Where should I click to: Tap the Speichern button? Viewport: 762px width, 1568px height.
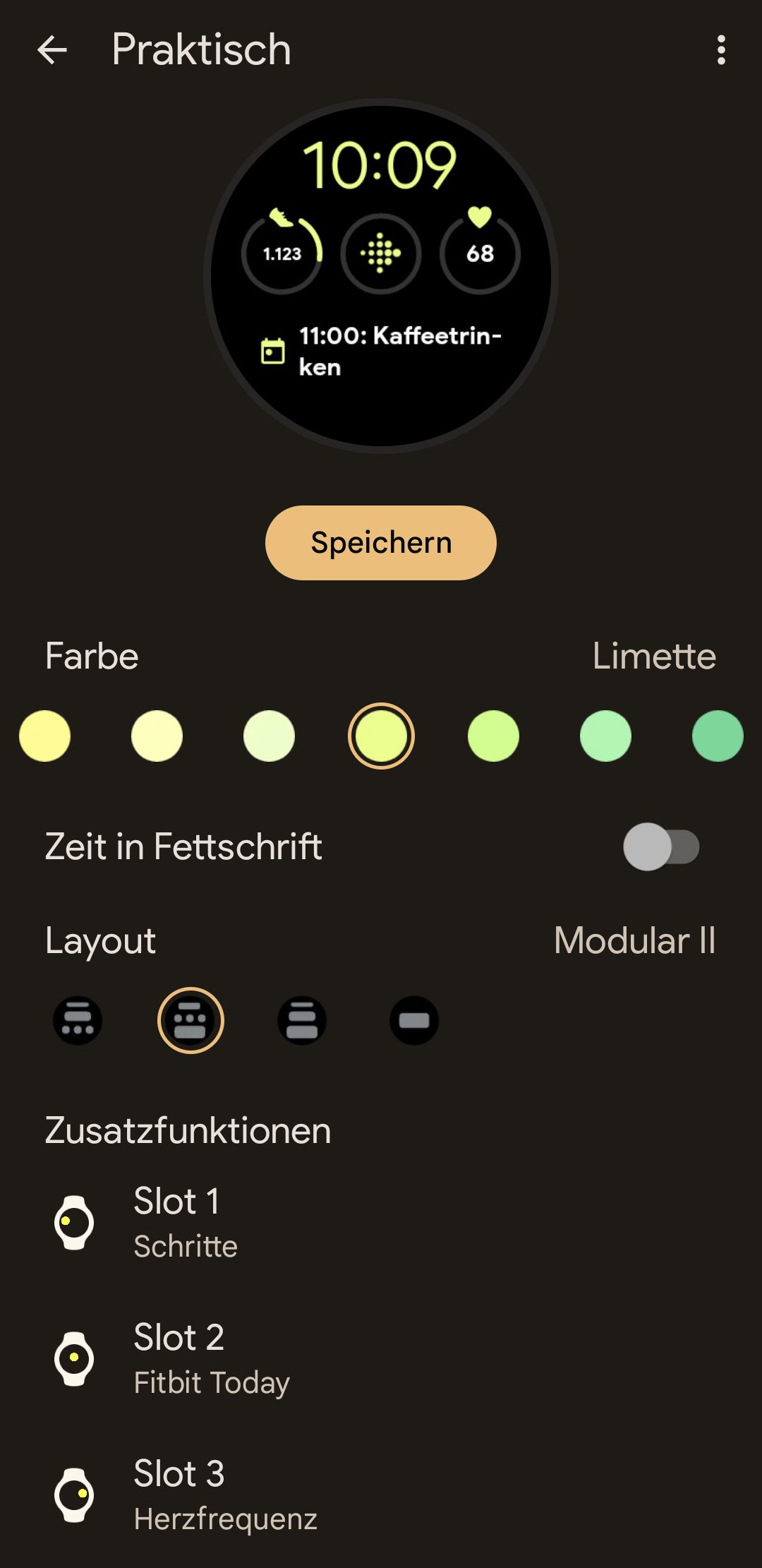coord(381,543)
